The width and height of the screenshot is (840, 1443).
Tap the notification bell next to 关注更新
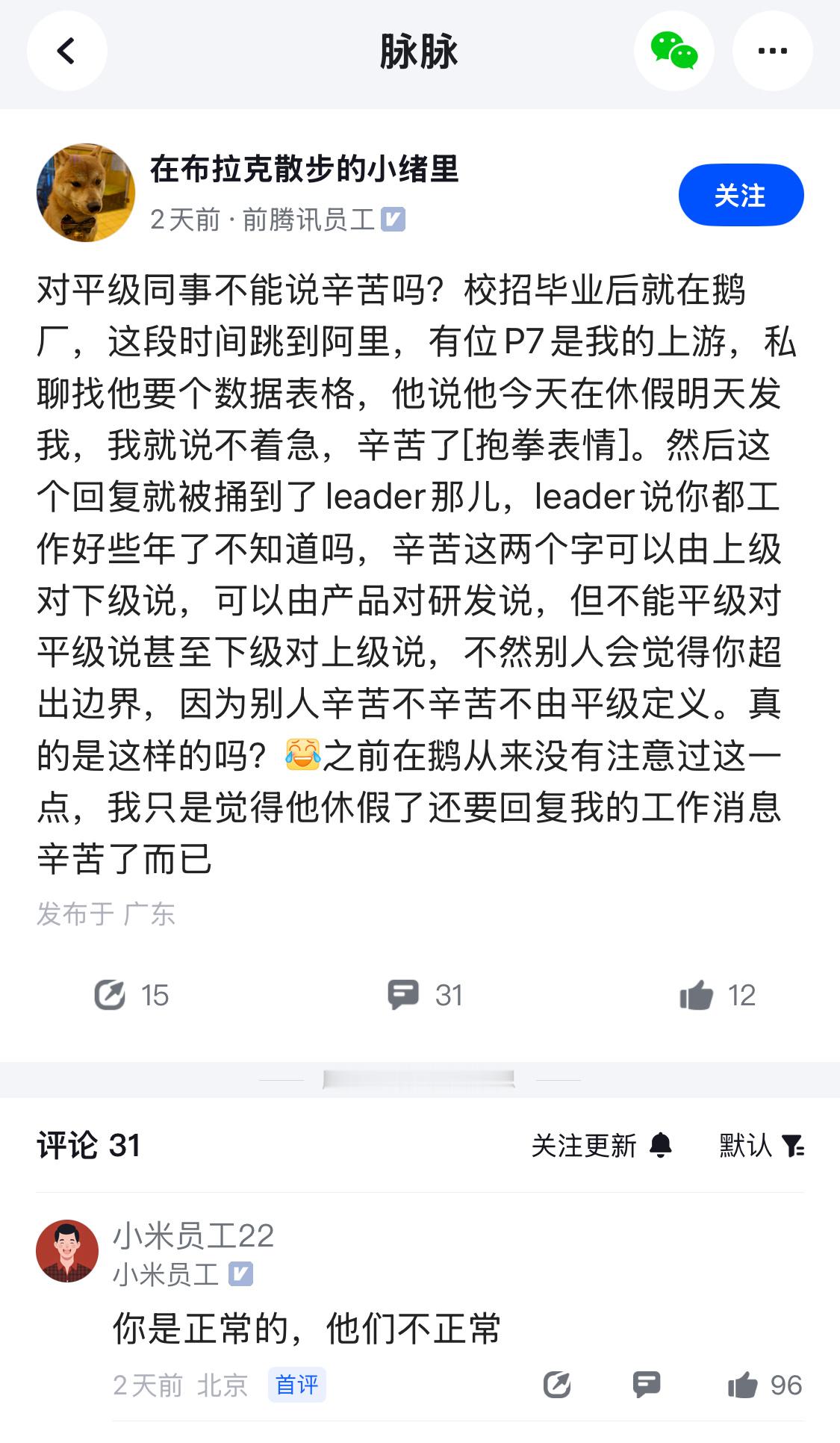point(660,1143)
